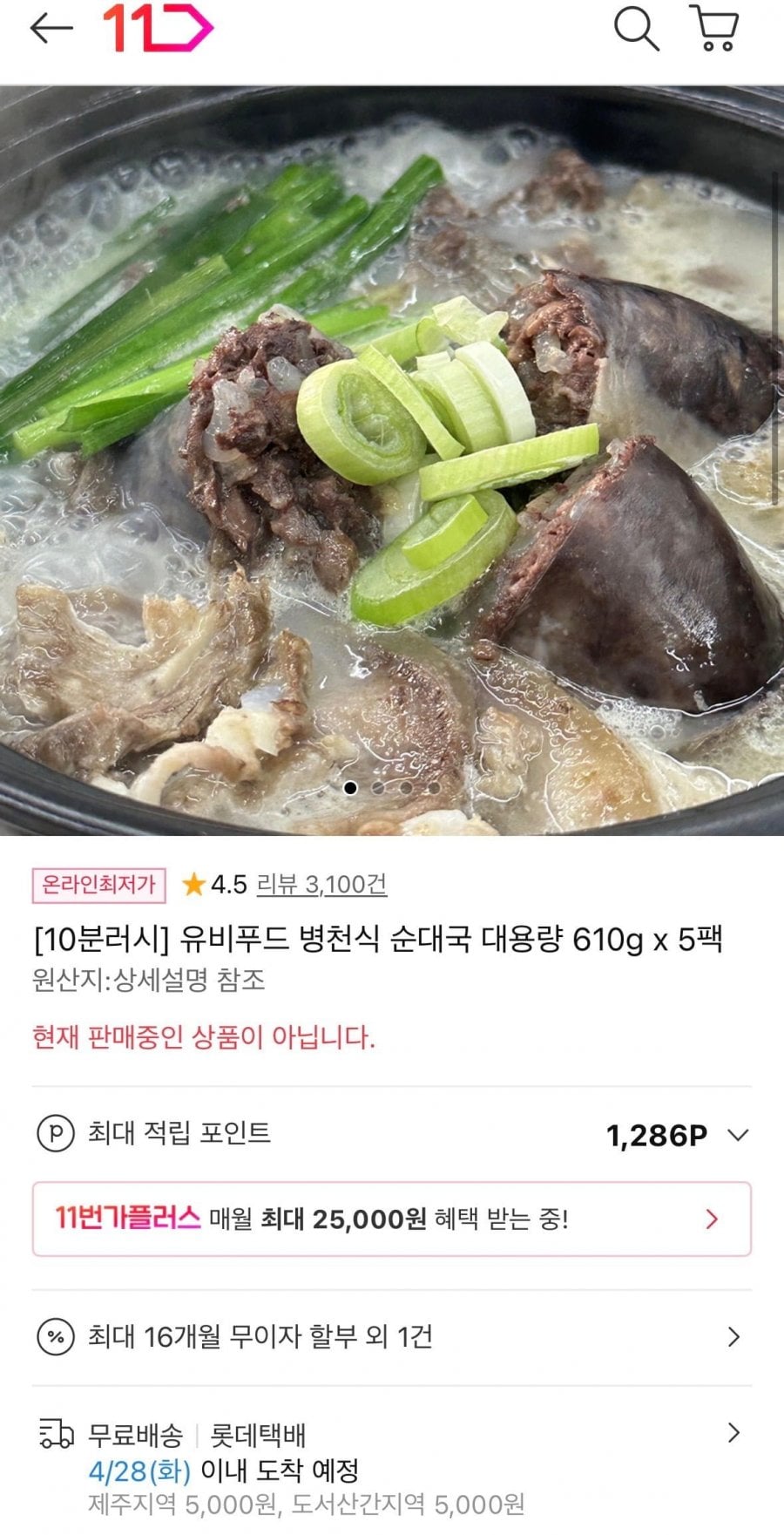This screenshot has width=784, height=1535.
Task: Open the search magnifier
Action: click(636, 29)
